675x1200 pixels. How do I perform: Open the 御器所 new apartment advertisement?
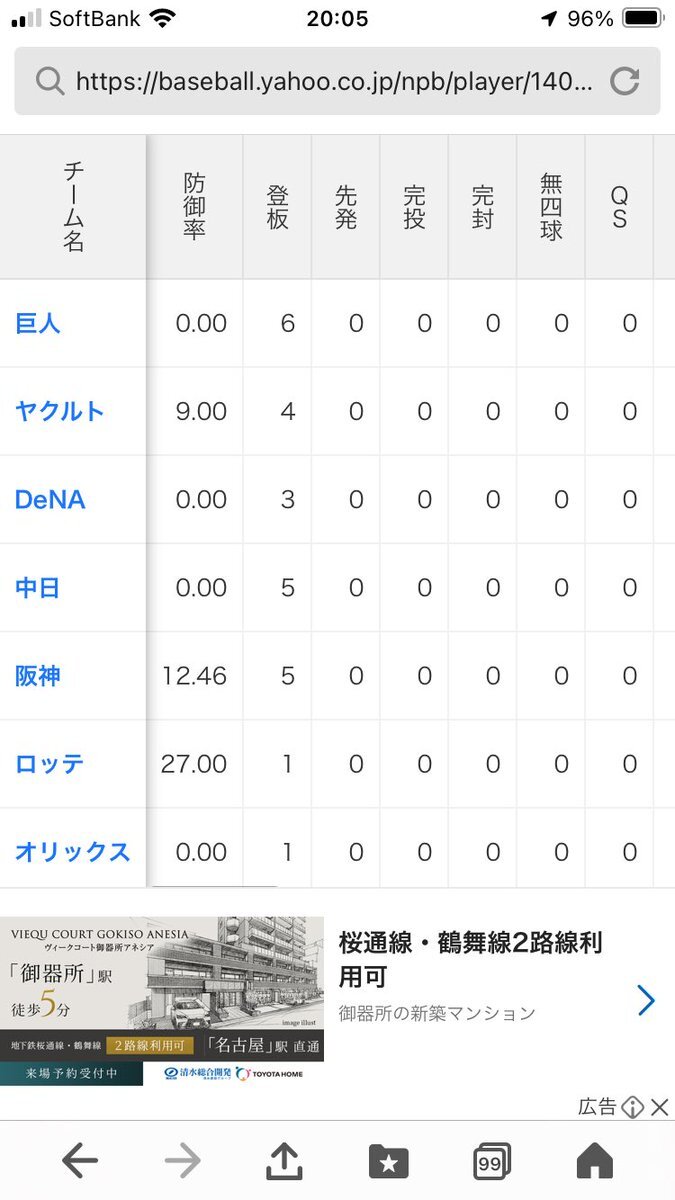point(337,1002)
